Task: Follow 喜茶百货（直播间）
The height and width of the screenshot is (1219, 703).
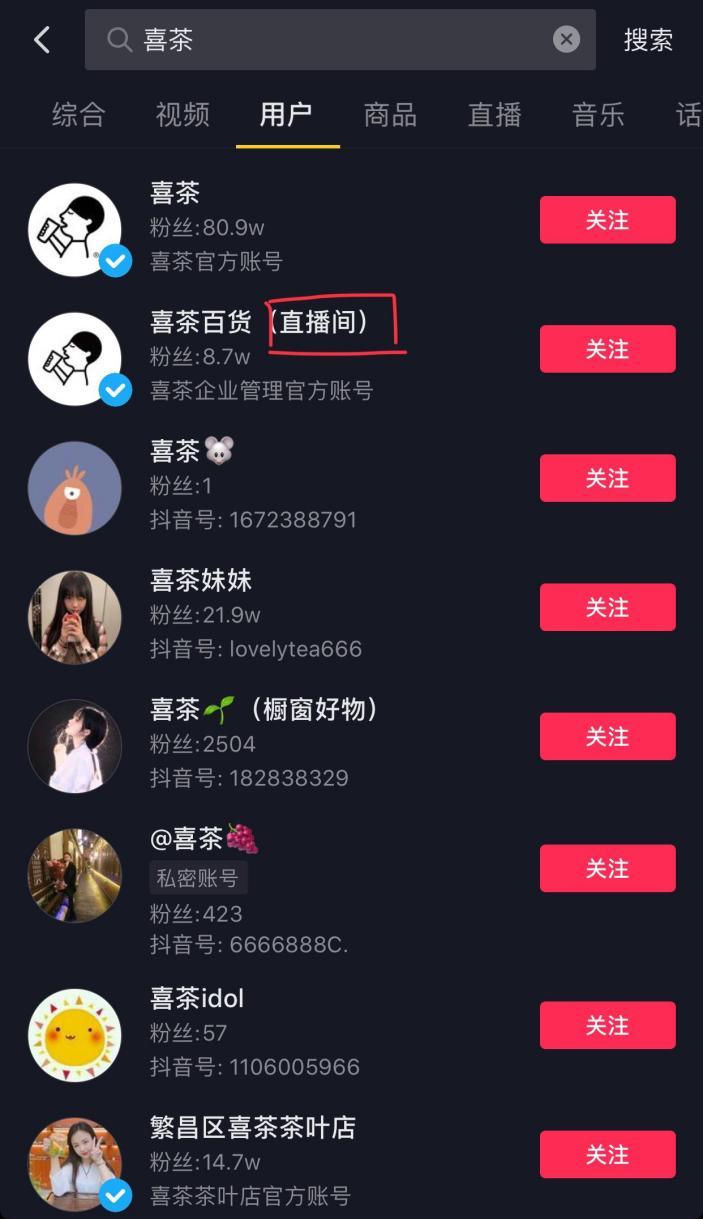Action: [x=607, y=349]
